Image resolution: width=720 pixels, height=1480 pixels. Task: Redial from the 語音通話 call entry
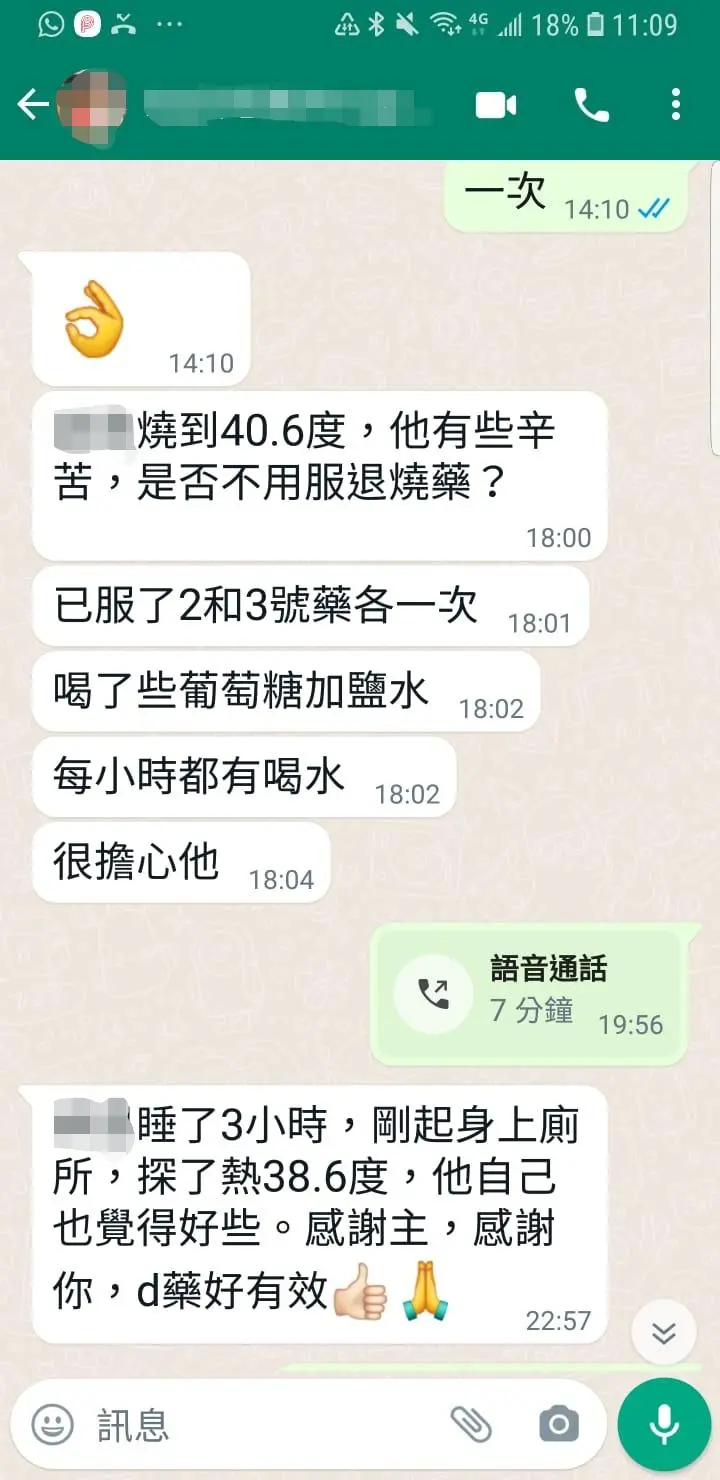click(x=433, y=994)
